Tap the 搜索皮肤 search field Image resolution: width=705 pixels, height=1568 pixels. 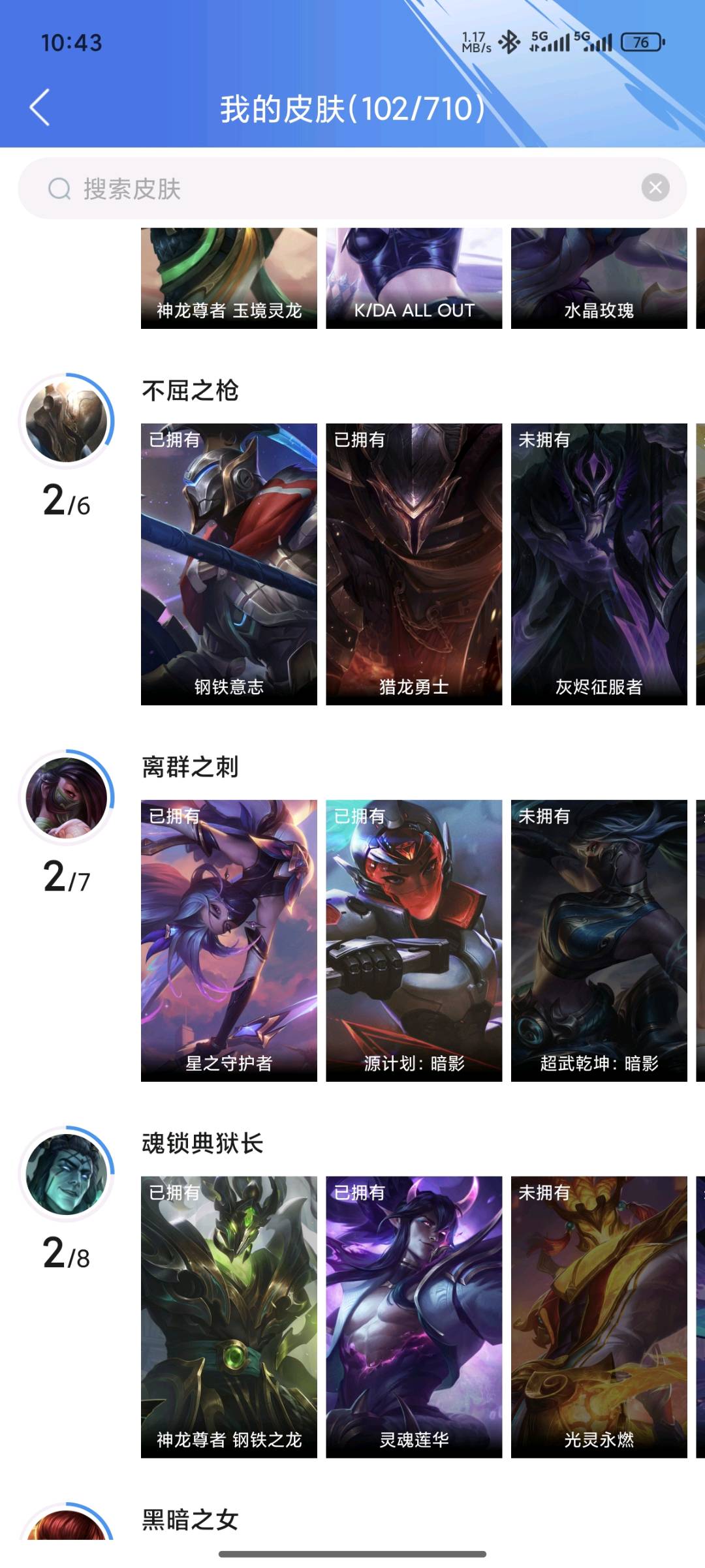tap(352, 189)
